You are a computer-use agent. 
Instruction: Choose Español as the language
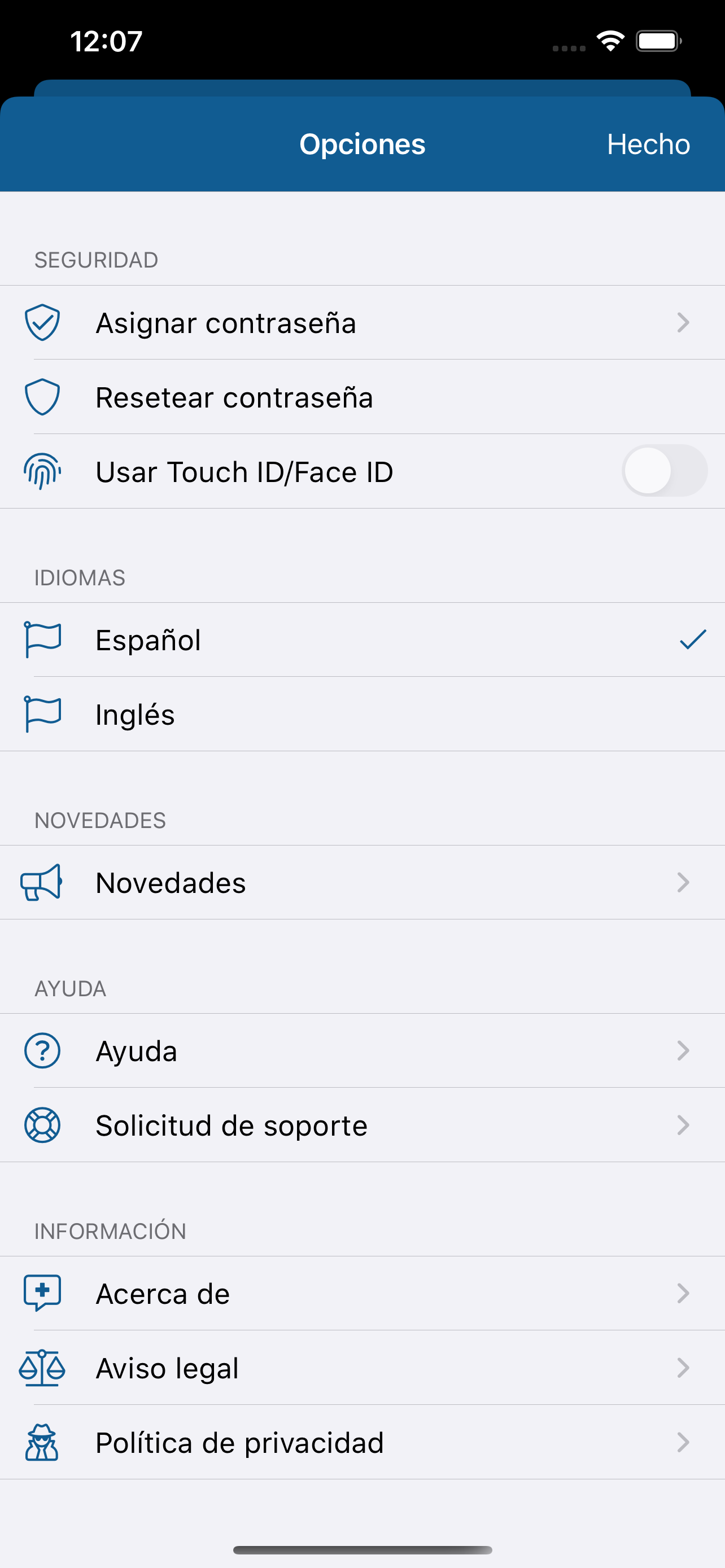[362, 640]
